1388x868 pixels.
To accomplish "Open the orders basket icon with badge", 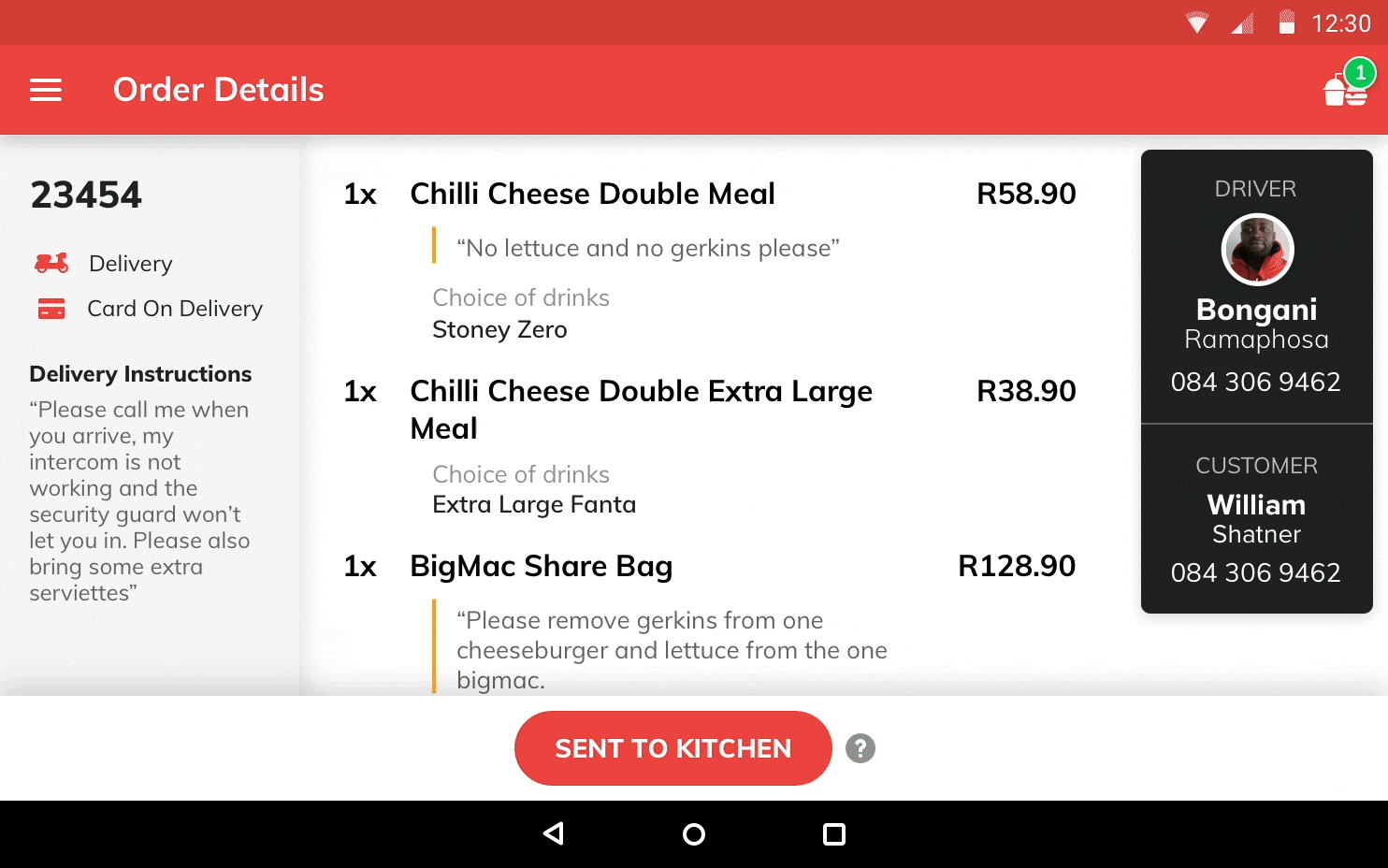I will click(x=1348, y=85).
